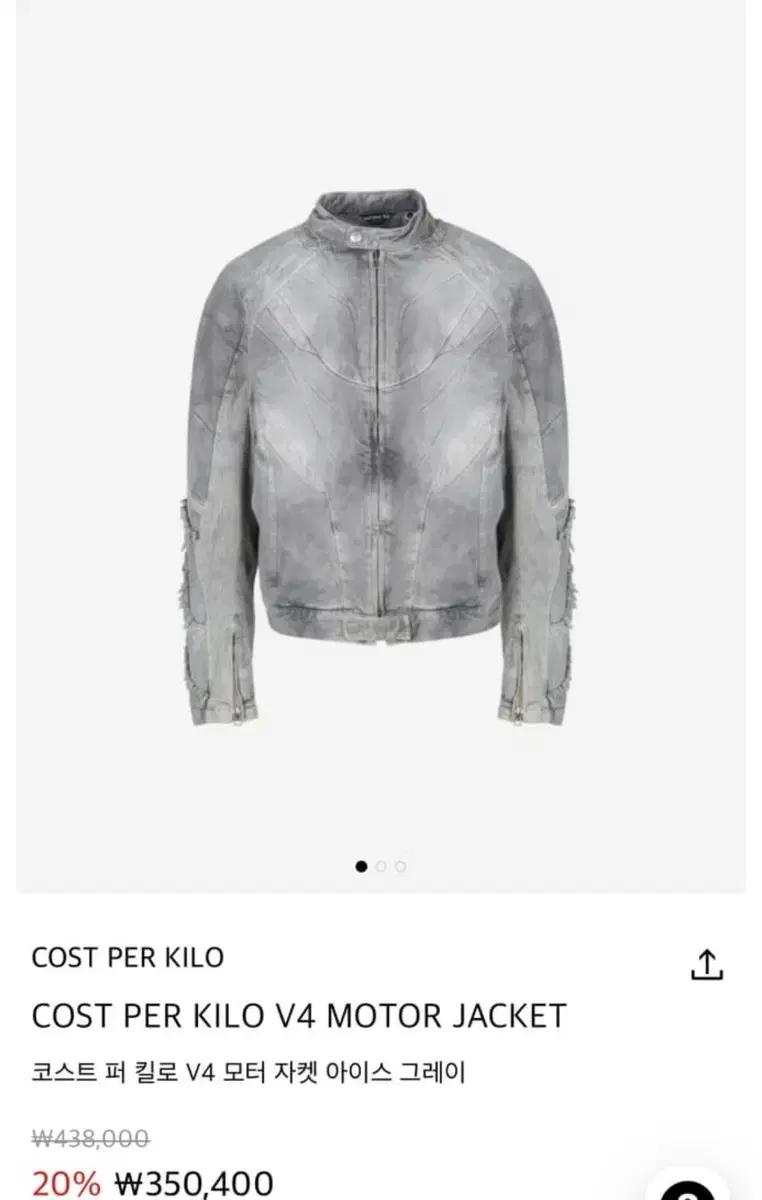Screen dimensions: 762x1200
Task: Open the COST PER KILO brand page
Action: (x=128, y=957)
